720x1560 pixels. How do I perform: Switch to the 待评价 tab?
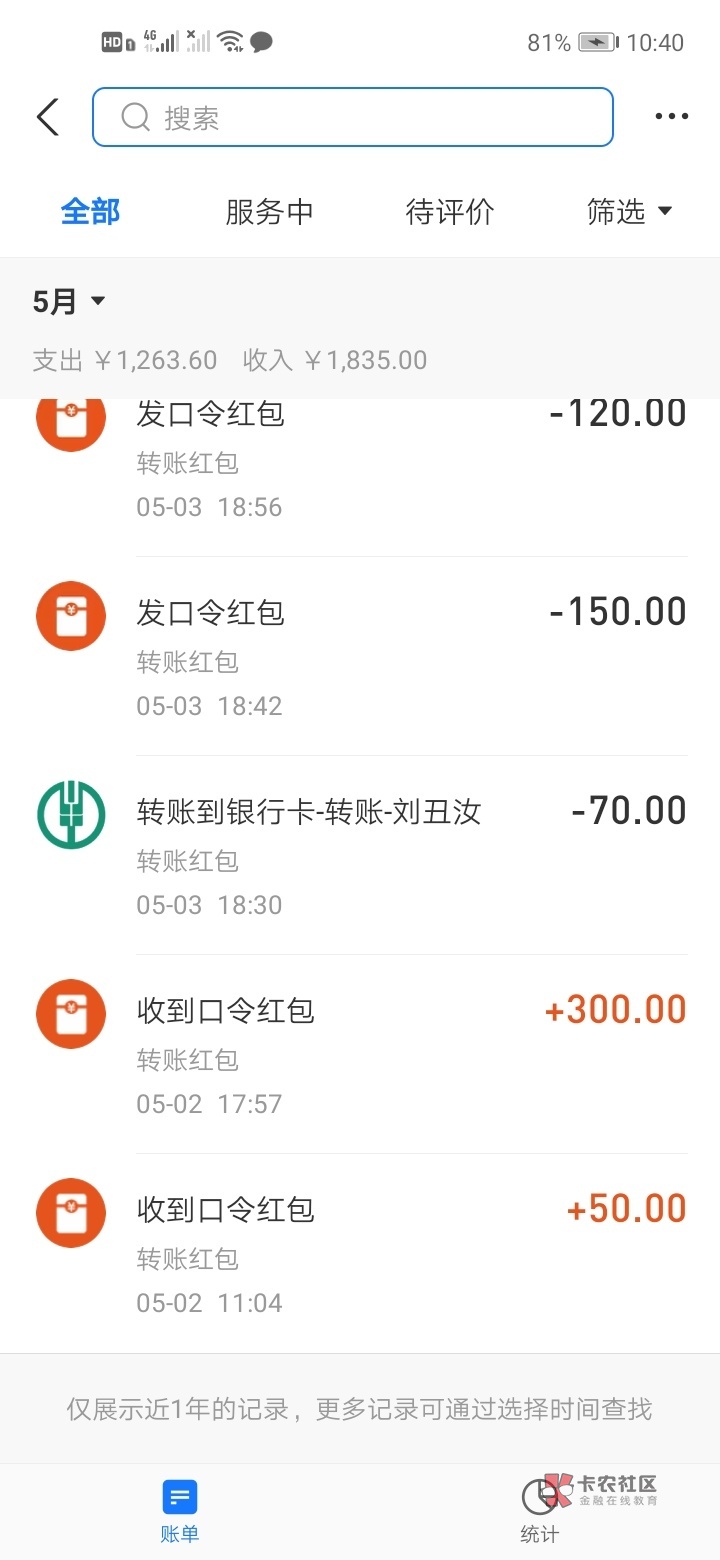coord(450,212)
